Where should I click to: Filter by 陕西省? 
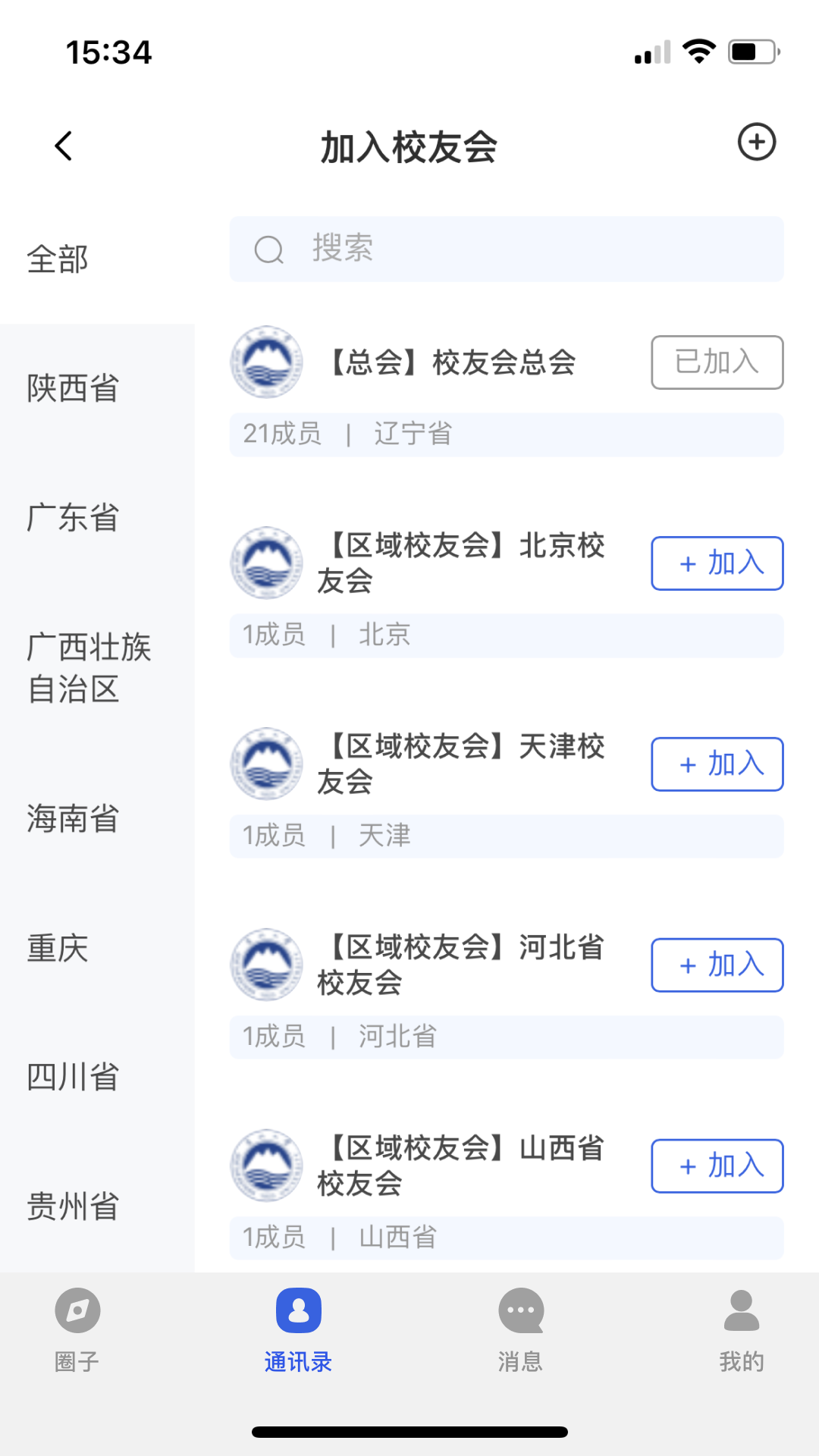click(x=73, y=388)
